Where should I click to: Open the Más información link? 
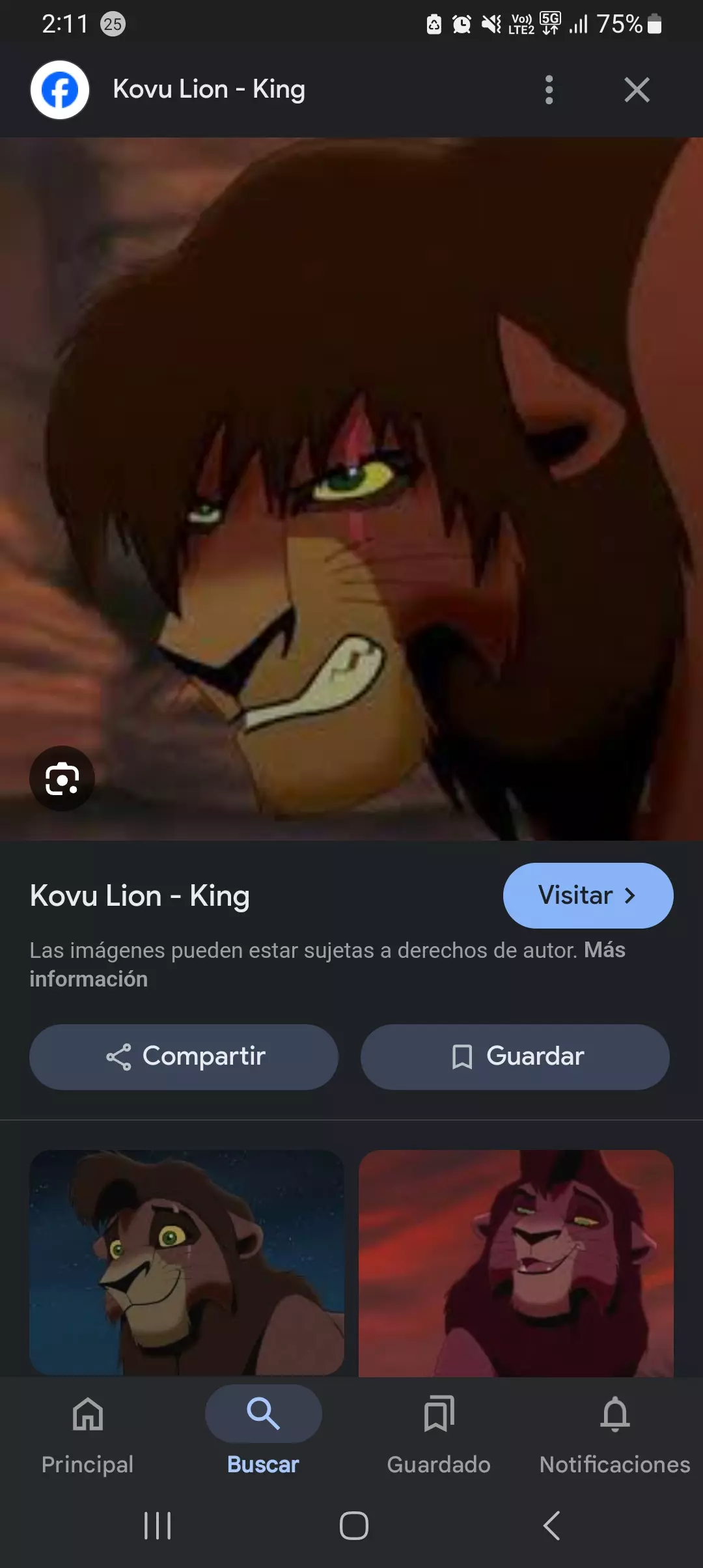88,979
